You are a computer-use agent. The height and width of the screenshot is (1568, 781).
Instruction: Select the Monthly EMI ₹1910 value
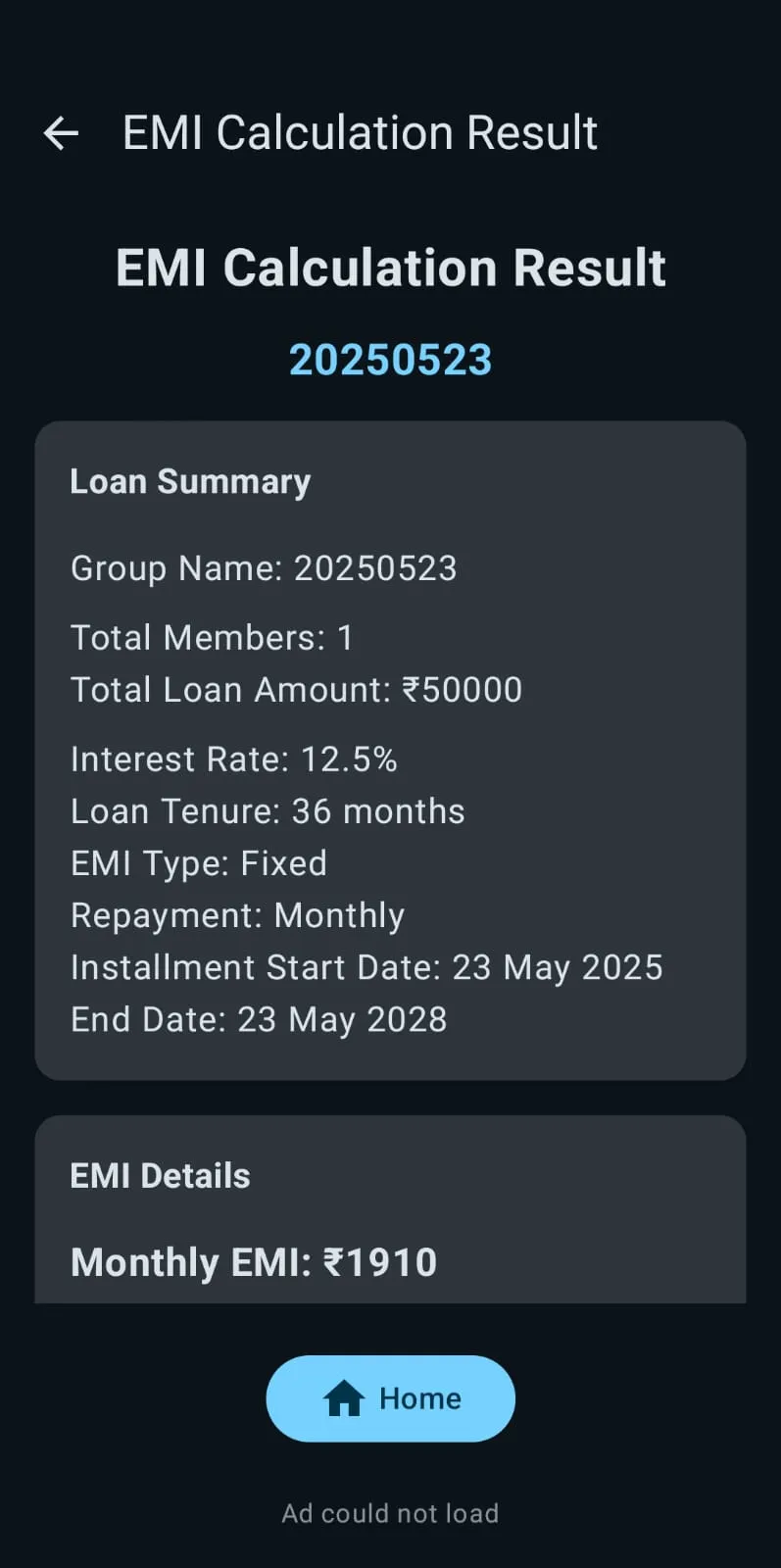coord(253,1262)
